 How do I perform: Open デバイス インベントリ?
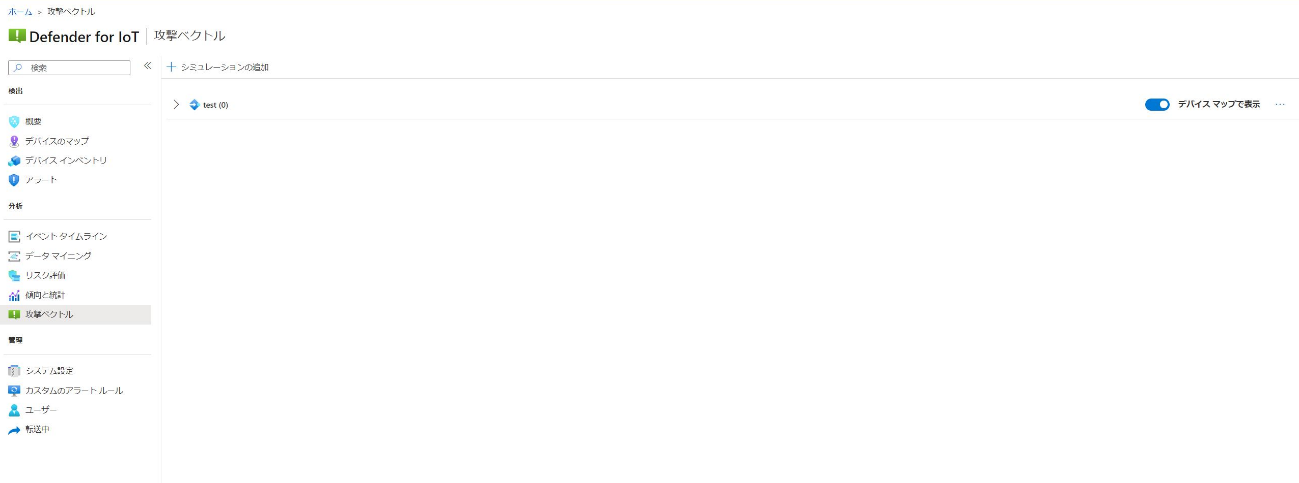64,160
